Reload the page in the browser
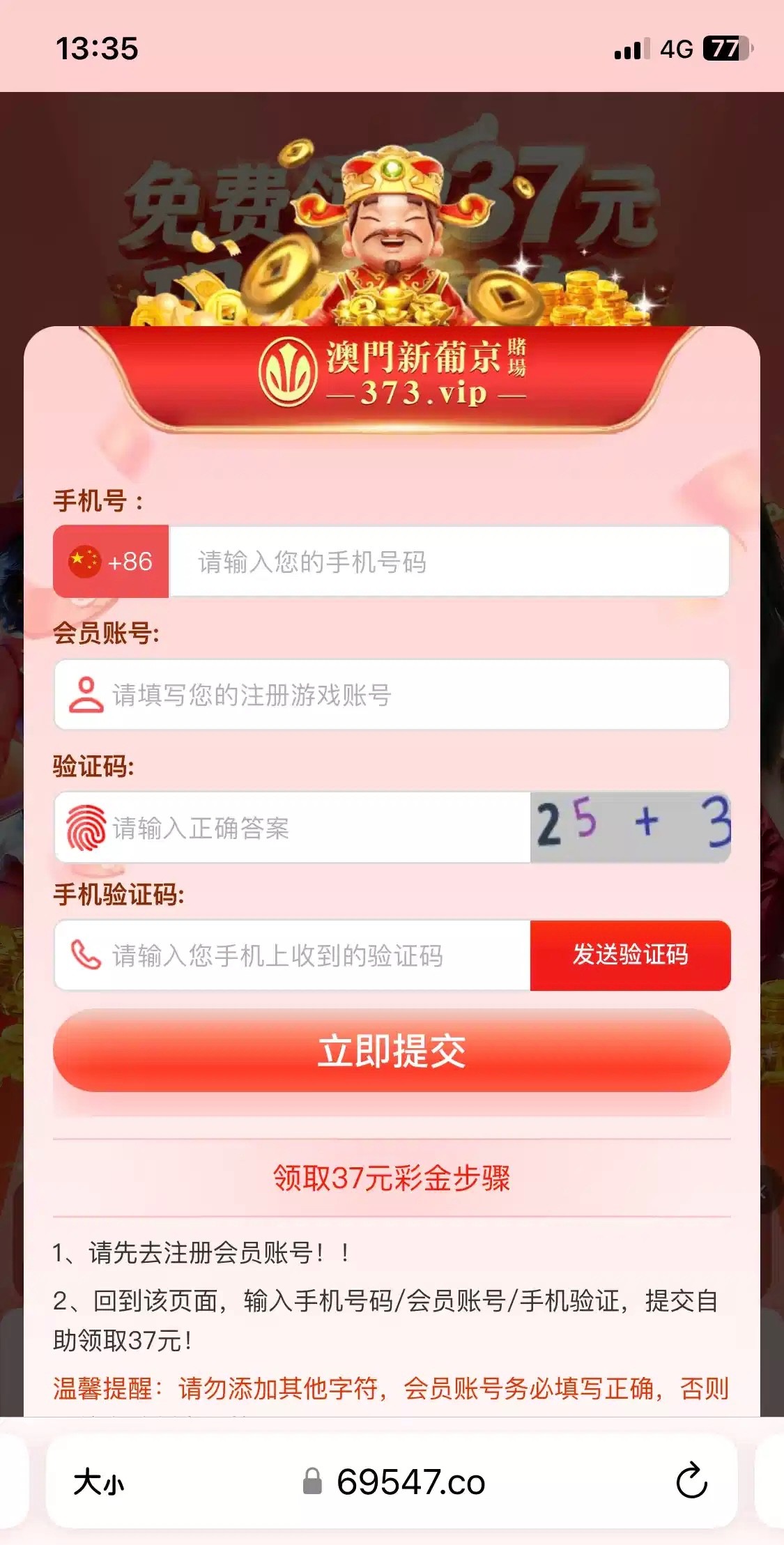 tap(691, 1481)
